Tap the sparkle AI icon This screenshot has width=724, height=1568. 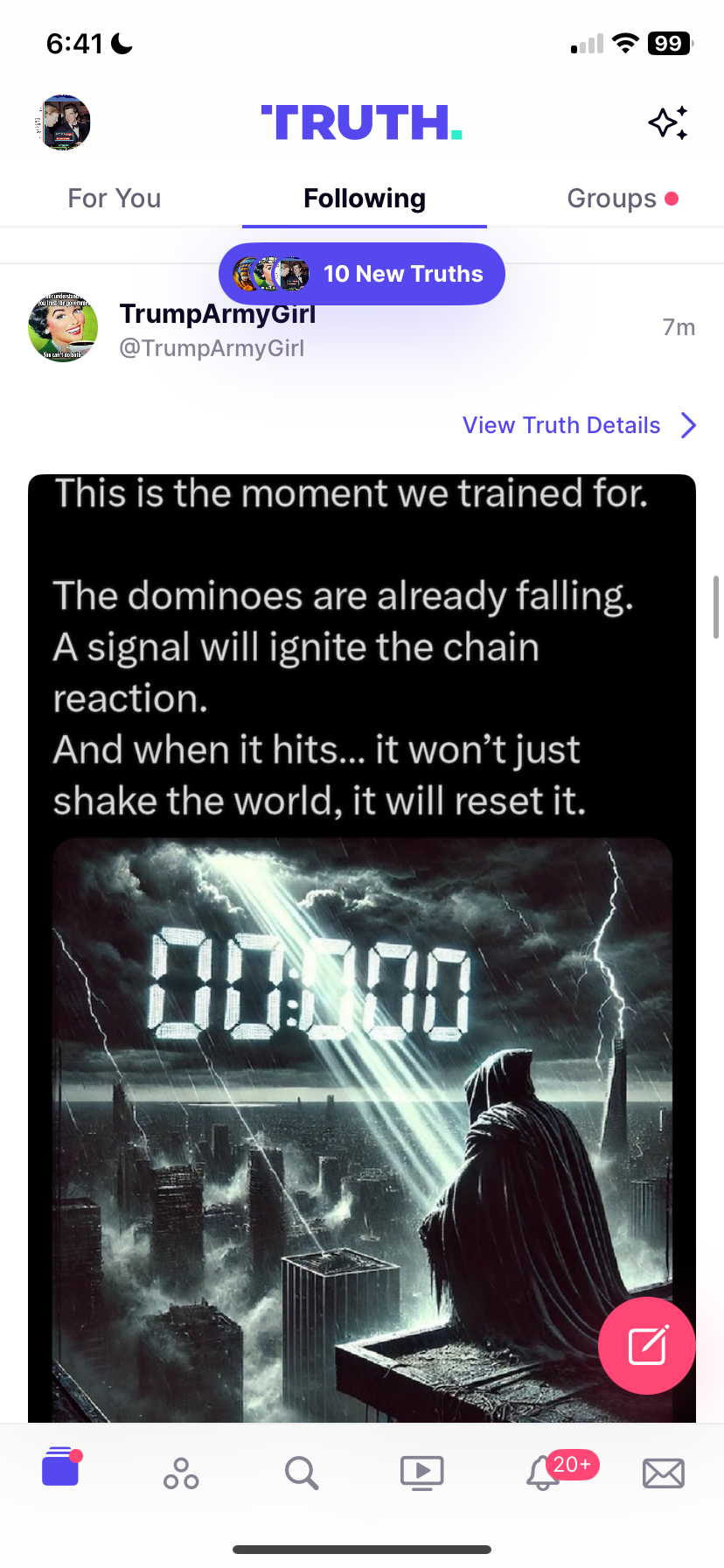668,122
